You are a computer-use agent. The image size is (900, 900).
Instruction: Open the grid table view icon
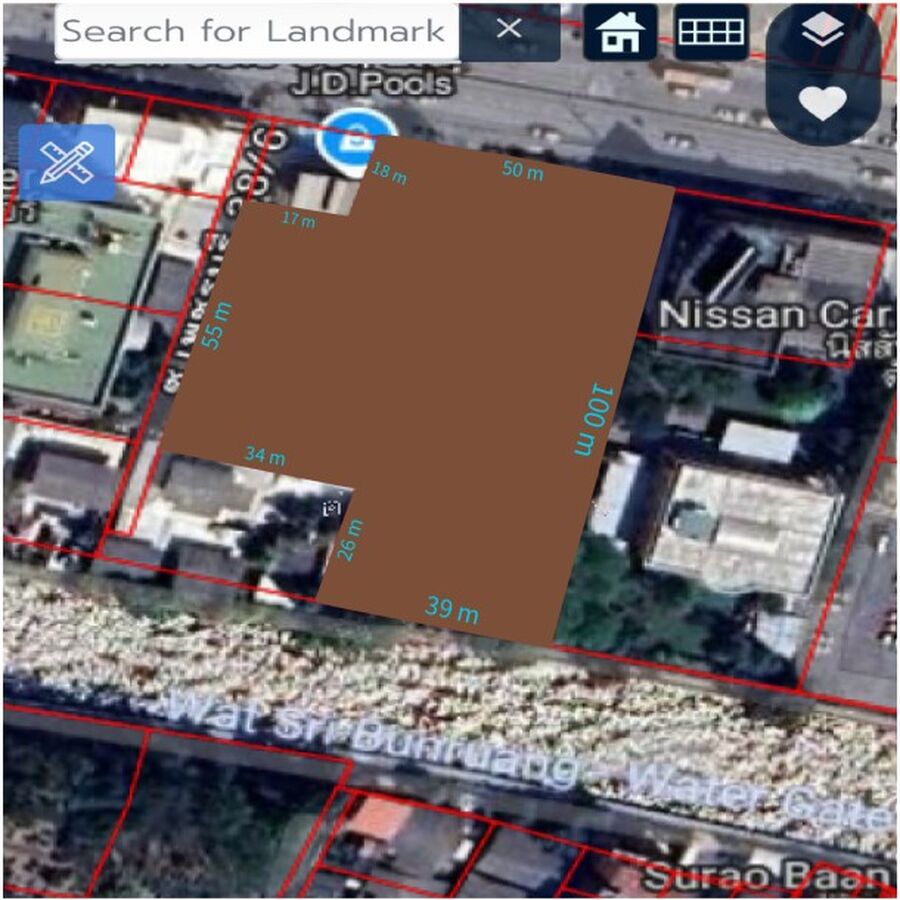pos(711,33)
